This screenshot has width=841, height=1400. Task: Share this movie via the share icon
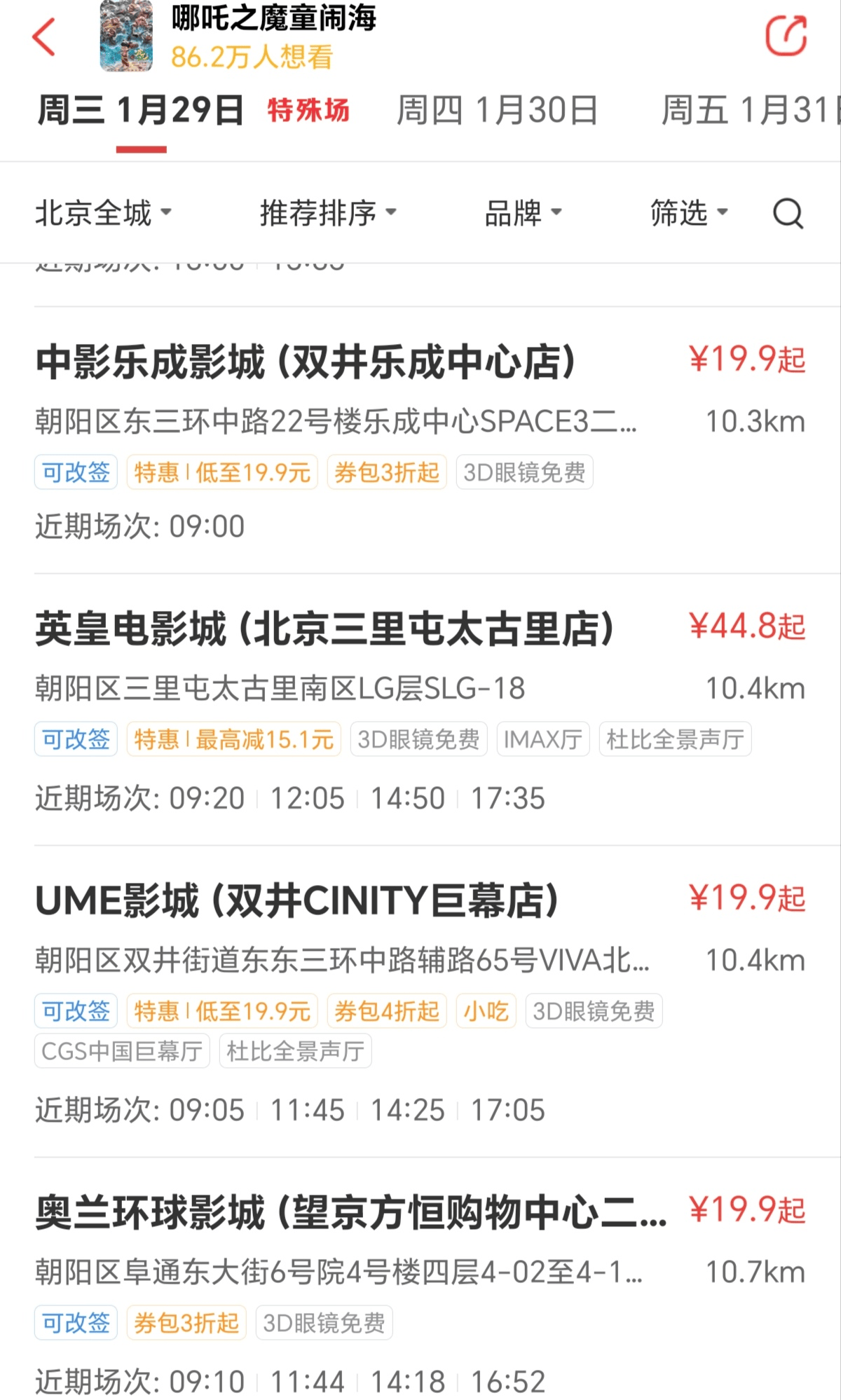point(786,36)
